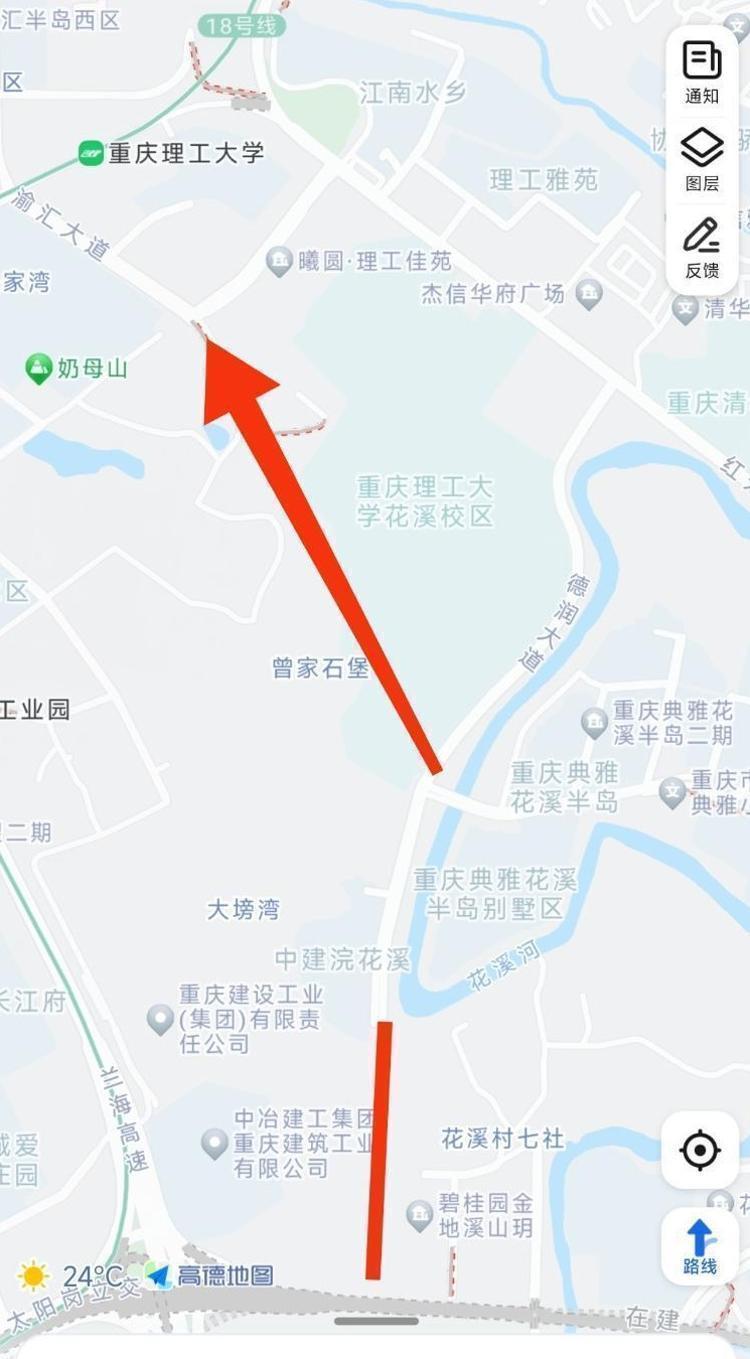Open the 图层 map layers options

click(x=702, y=159)
